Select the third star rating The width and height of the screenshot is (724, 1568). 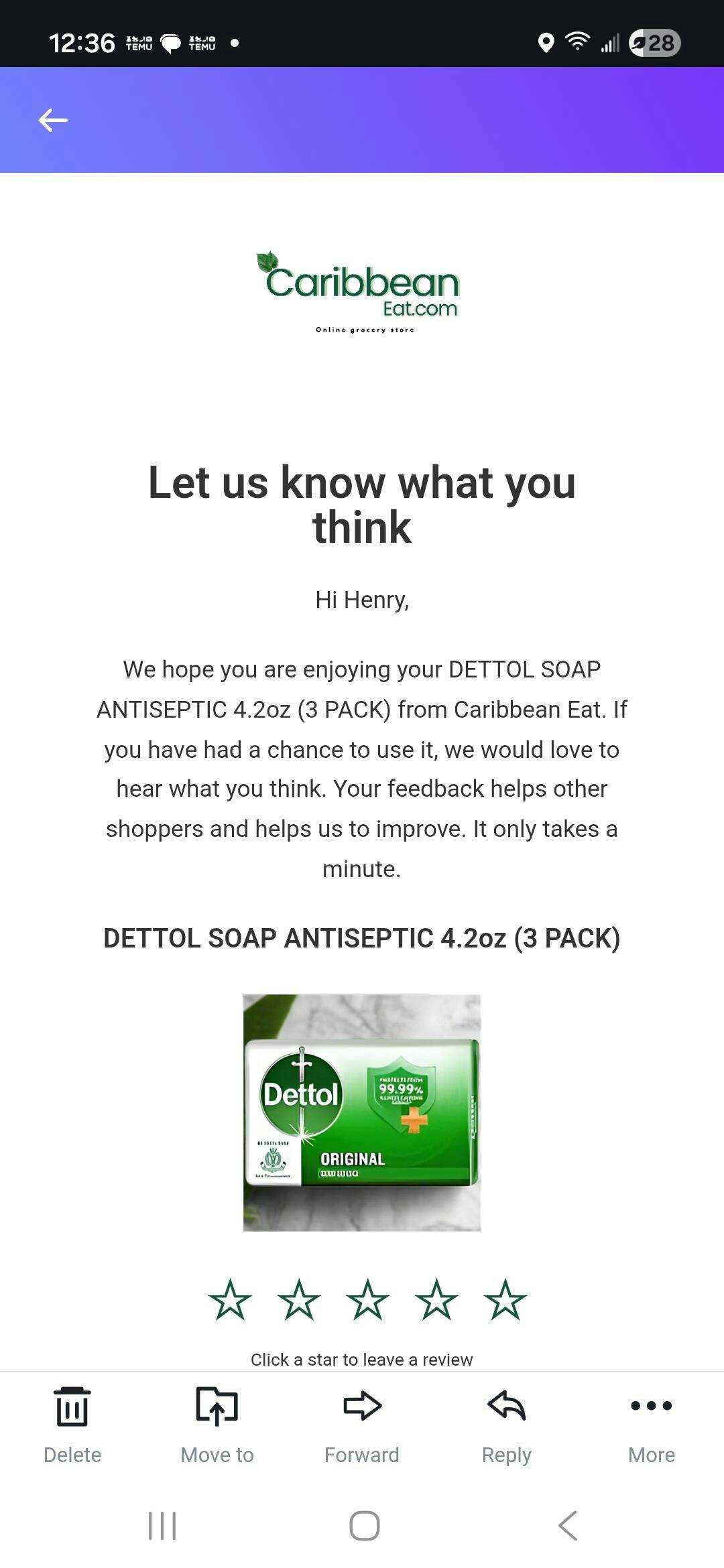pyautogui.click(x=368, y=1299)
